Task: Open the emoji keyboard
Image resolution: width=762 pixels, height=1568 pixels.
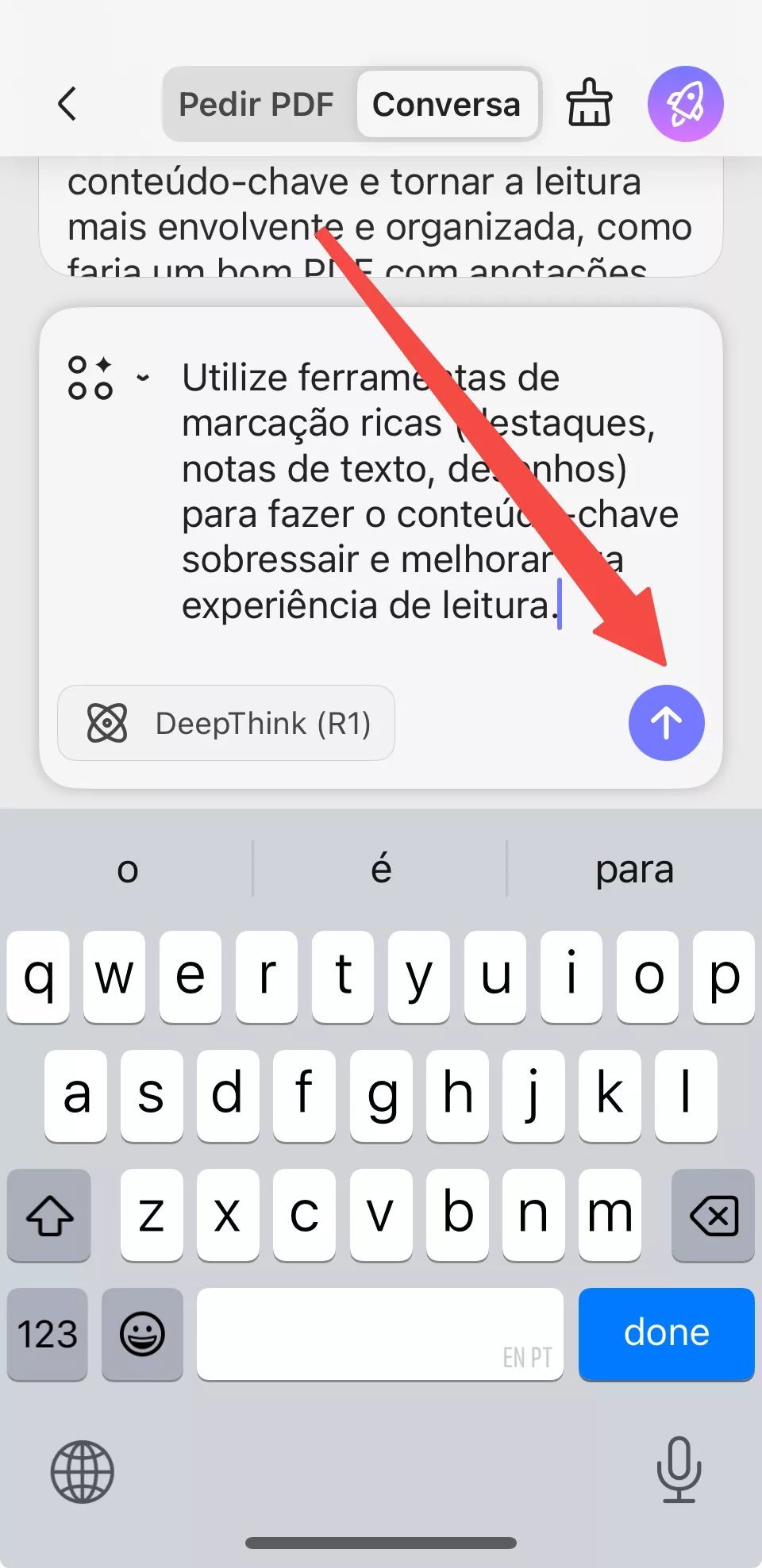Action: [143, 1334]
